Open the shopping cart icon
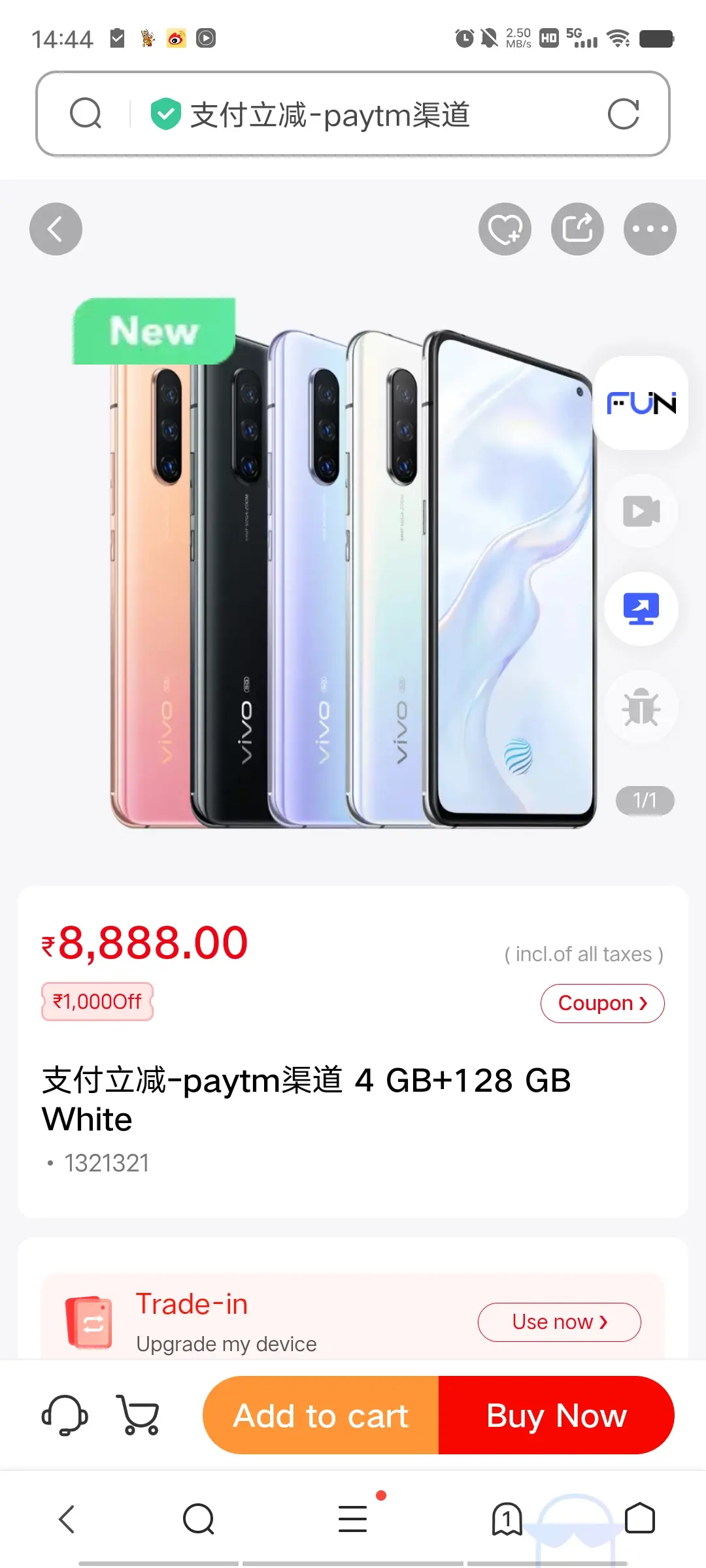This screenshot has height=1568, width=706. [136, 1415]
